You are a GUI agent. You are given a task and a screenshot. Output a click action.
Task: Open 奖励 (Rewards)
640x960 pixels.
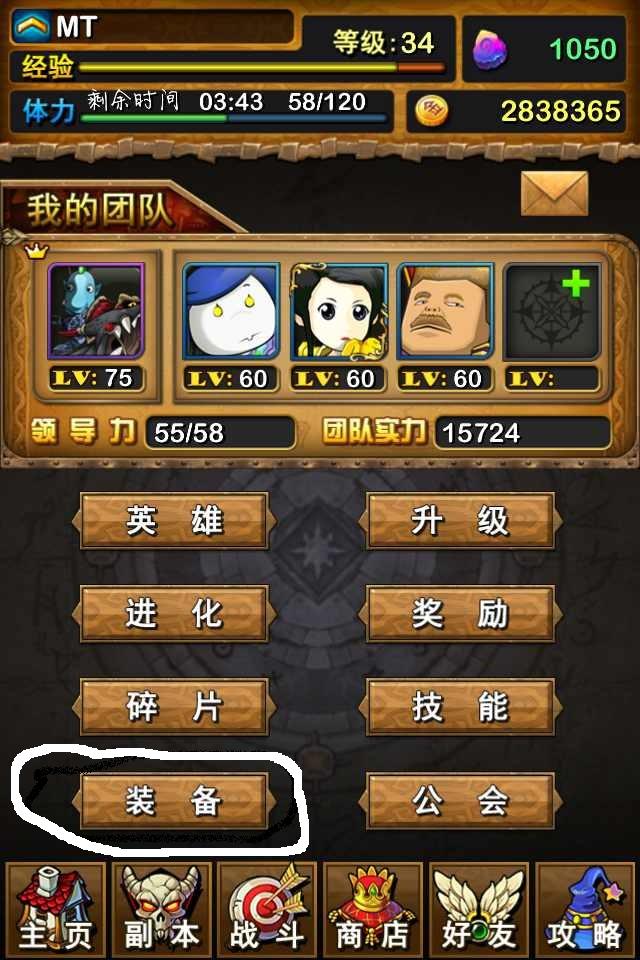[461, 614]
